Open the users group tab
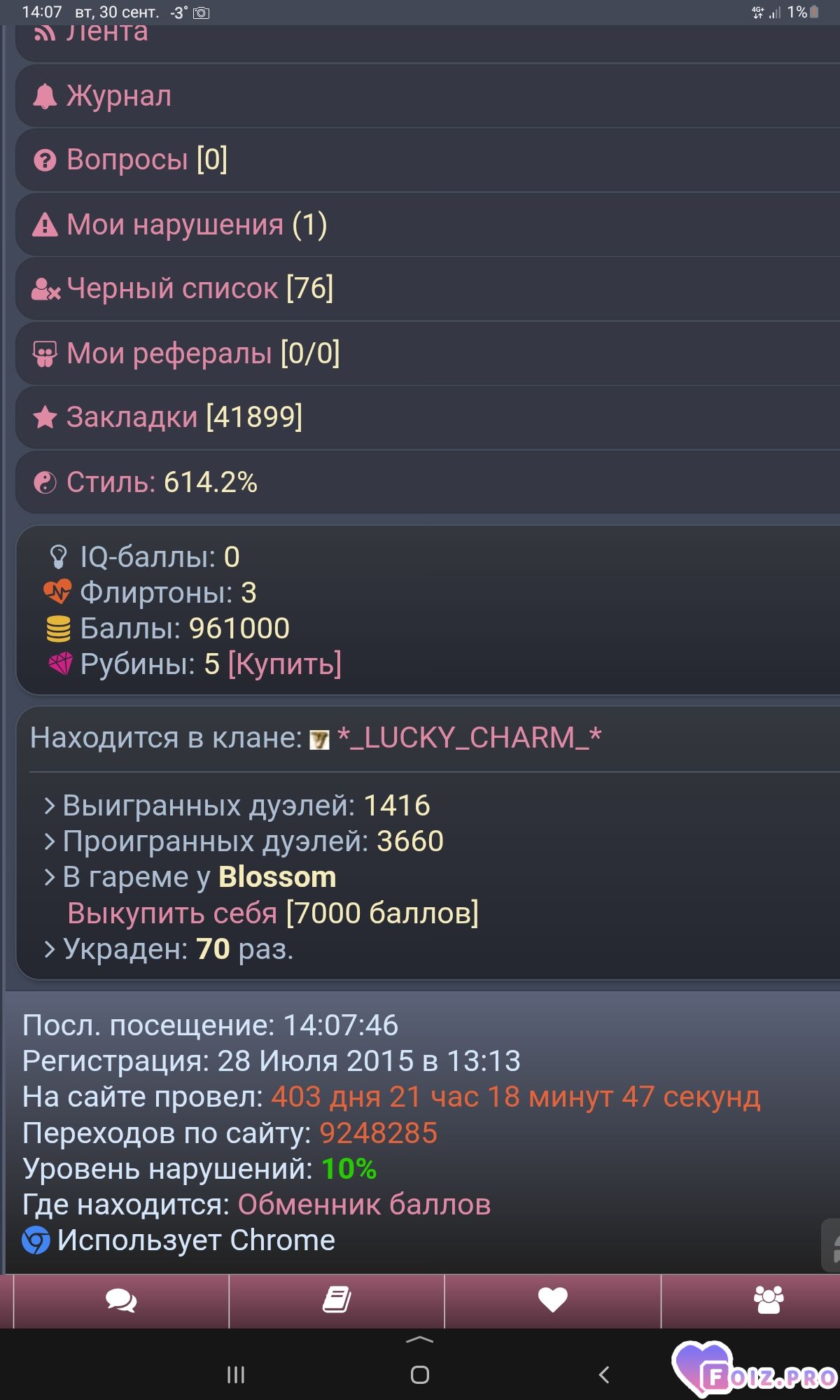The height and width of the screenshot is (1400, 840). 768,1300
